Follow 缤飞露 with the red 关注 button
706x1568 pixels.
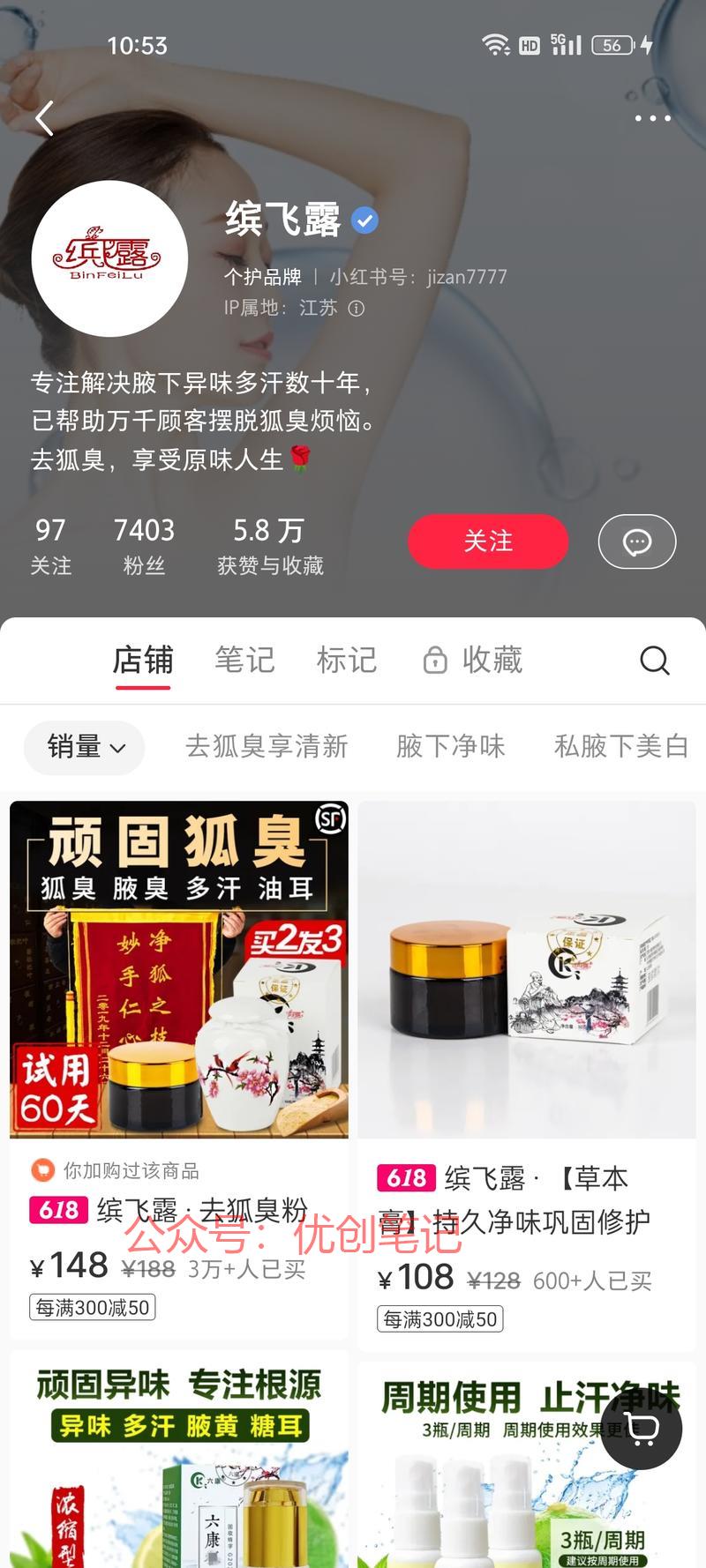pos(488,541)
